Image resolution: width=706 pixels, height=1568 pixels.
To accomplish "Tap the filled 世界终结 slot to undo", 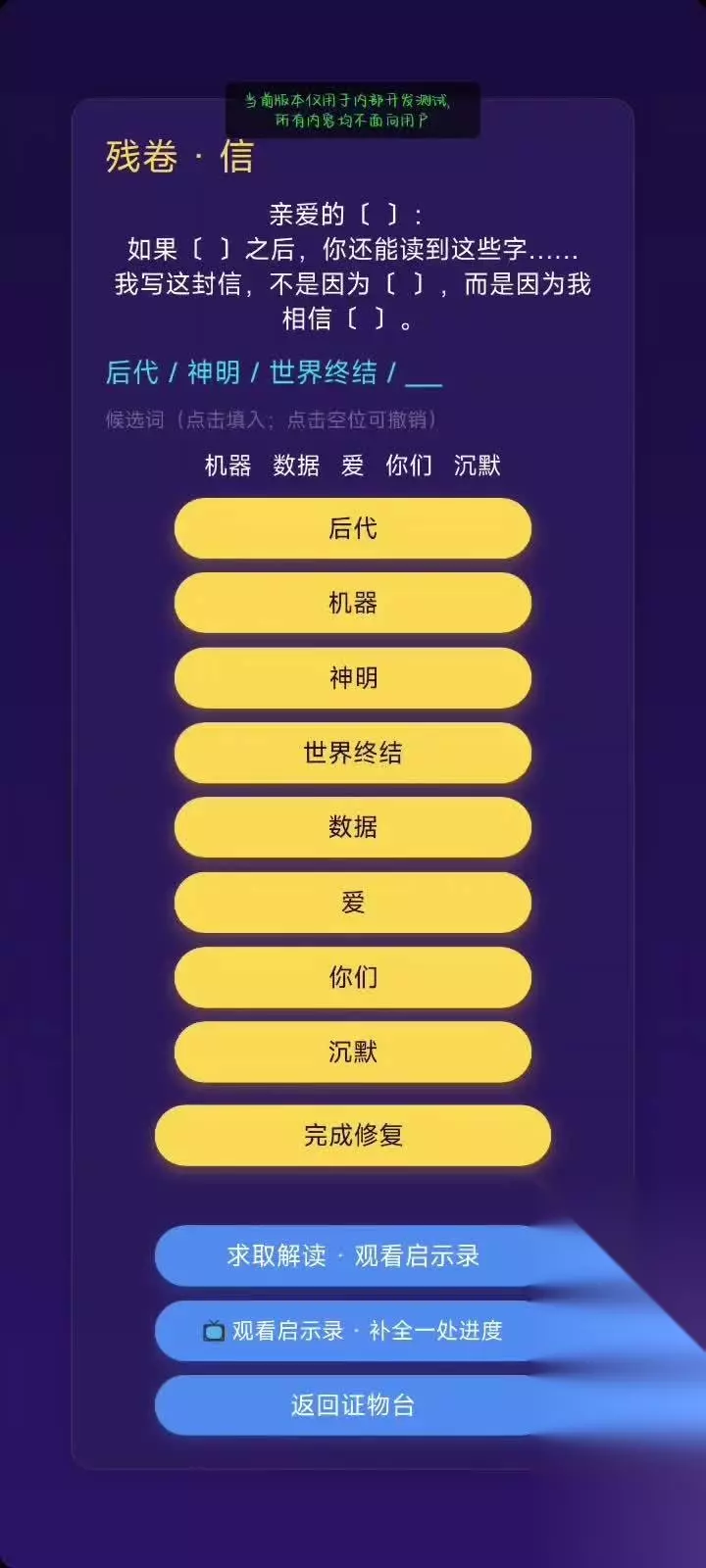I will click(x=323, y=372).
